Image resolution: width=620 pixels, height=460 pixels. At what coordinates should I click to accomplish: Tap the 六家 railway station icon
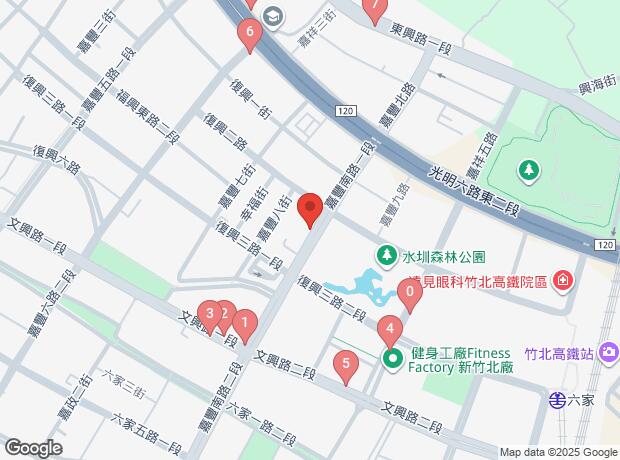click(x=557, y=400)
